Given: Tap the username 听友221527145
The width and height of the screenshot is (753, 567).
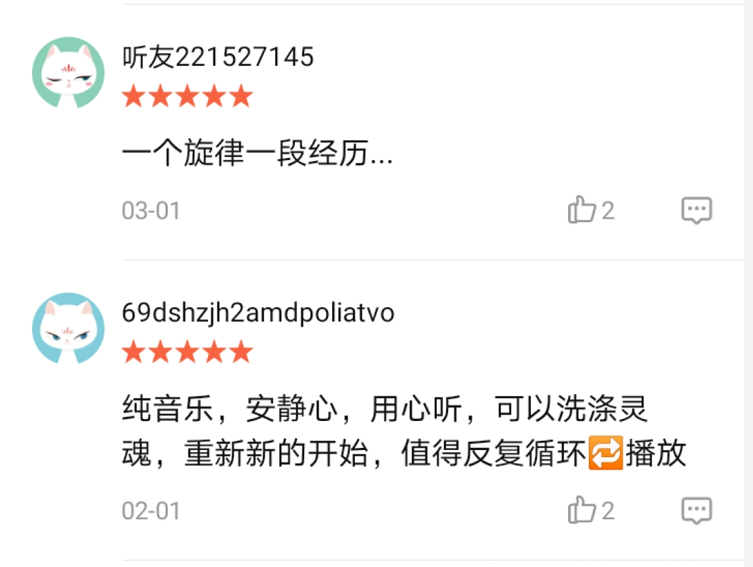Looking at the screenshot, I should [x=217, y=57].
